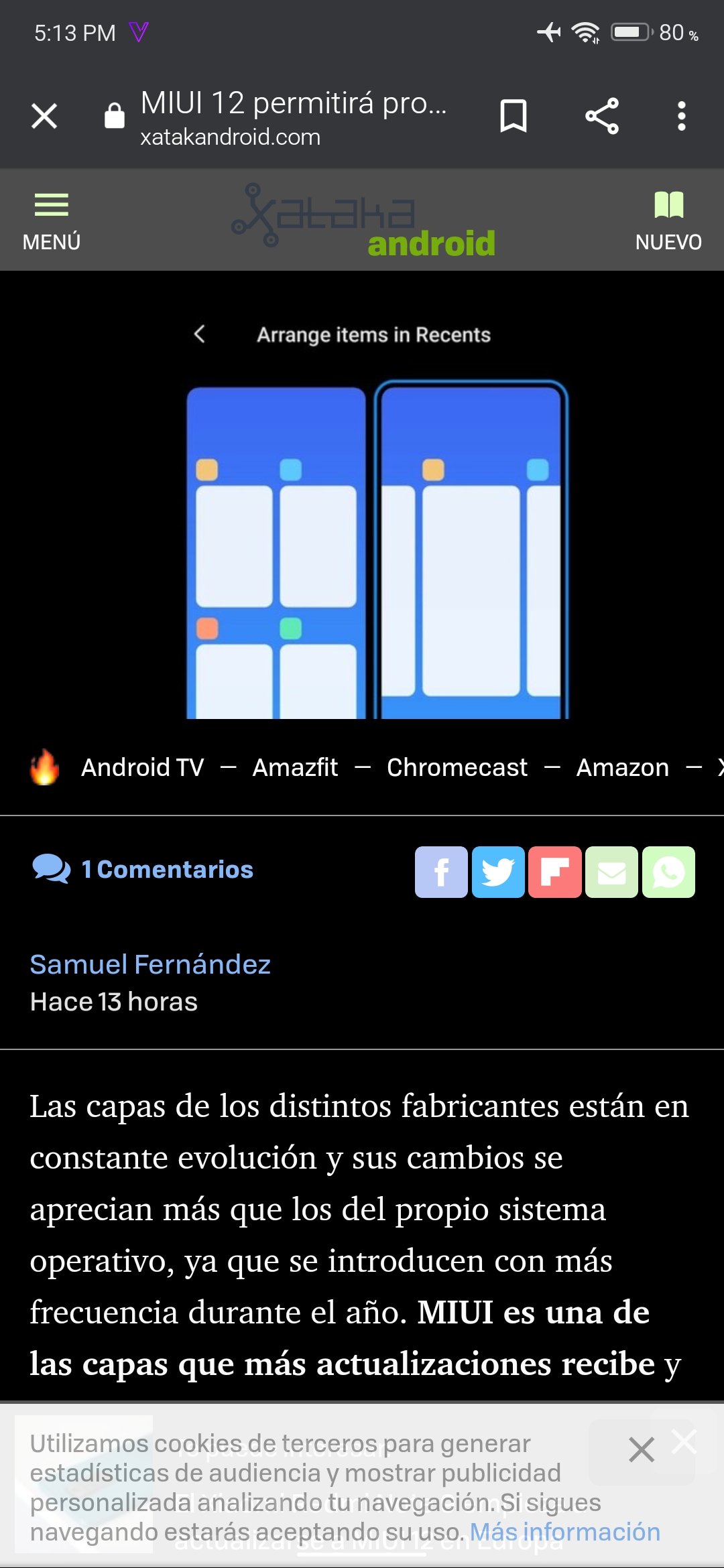Viewport: 724px width, 1568px height.
Task: Share the article on Twitter
Action: 498,872
